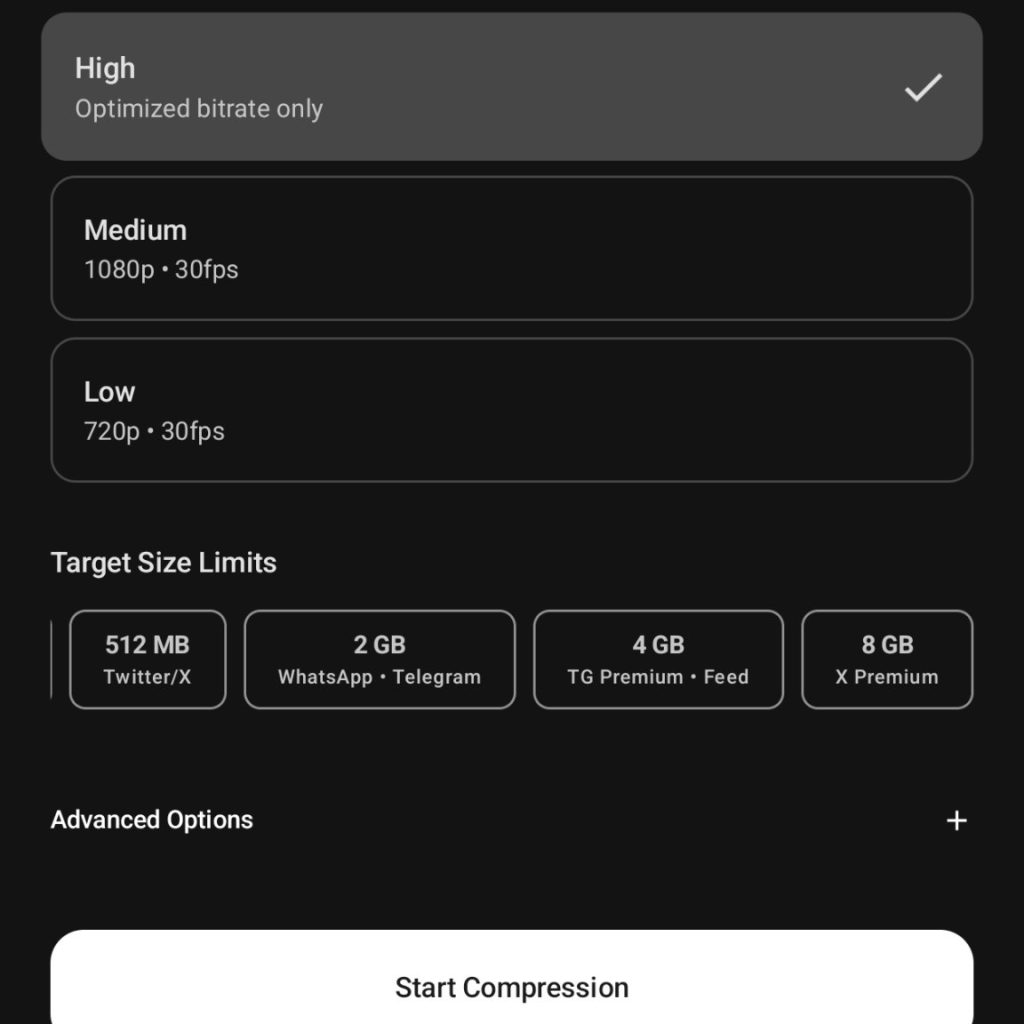Image resolution: width=1024 pixels, height=1024 pixels.
Task: Select the 2 GB WhatsApp Telegram limit
Action: [379, 659]
